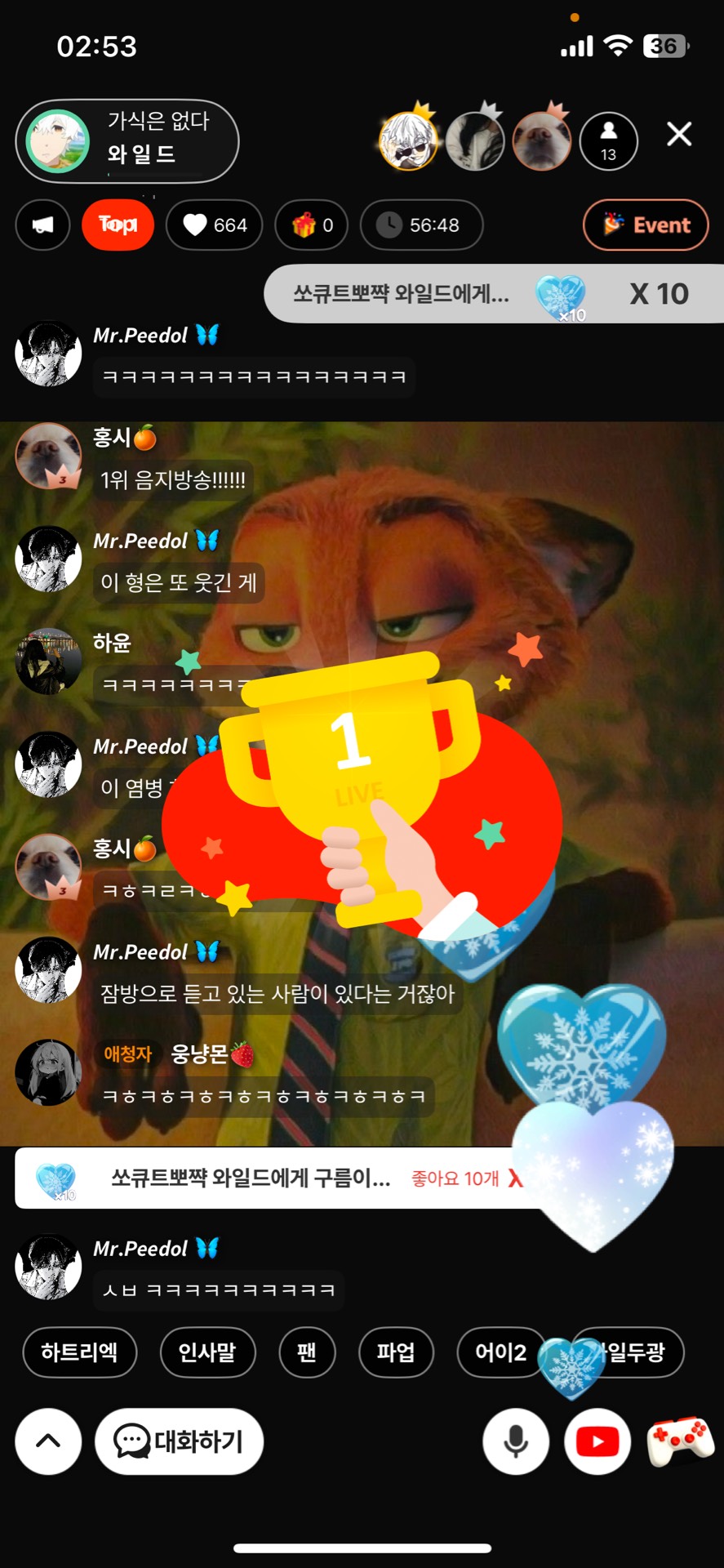Tap the microphone button
The height and width of the screenshot is (1568, 724).
point(515,1441)
